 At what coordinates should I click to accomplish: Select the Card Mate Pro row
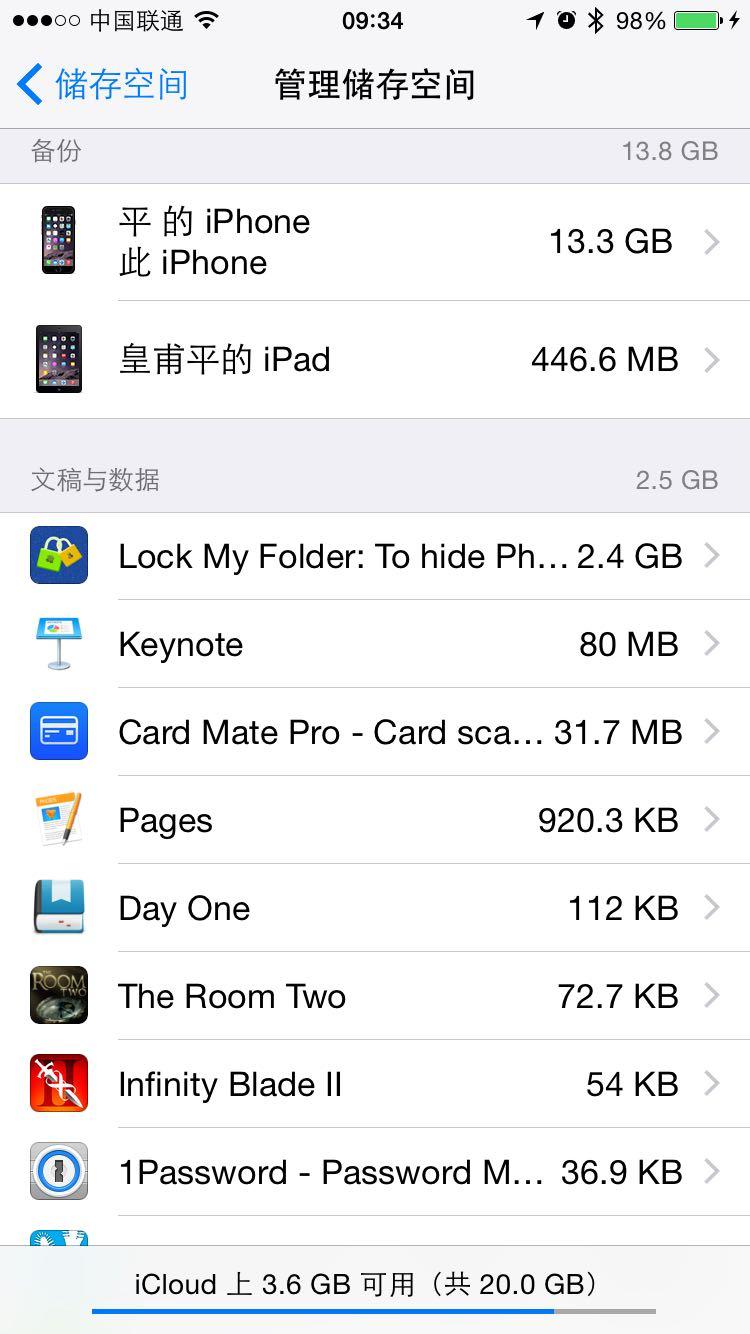[375, 732]
